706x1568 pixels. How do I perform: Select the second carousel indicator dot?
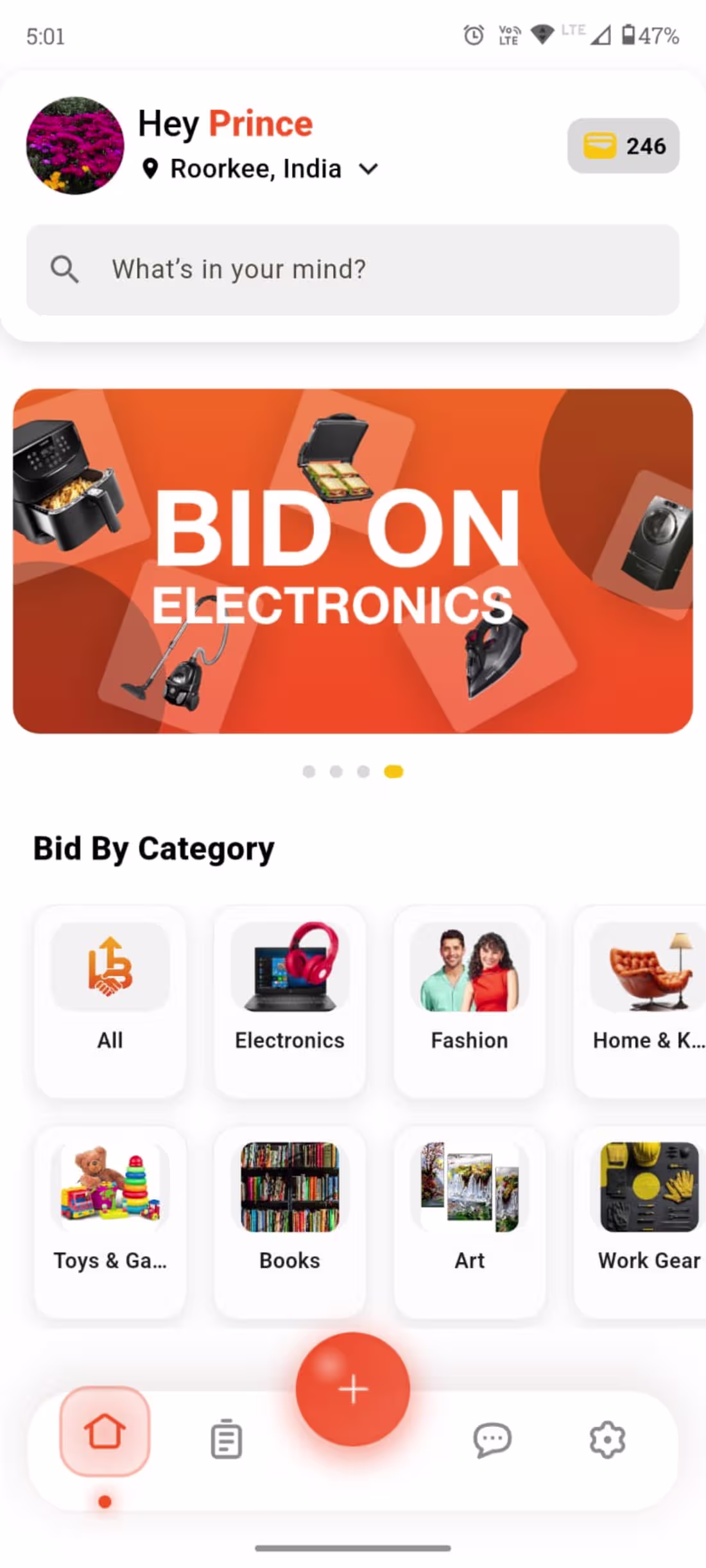pos(336,772)
